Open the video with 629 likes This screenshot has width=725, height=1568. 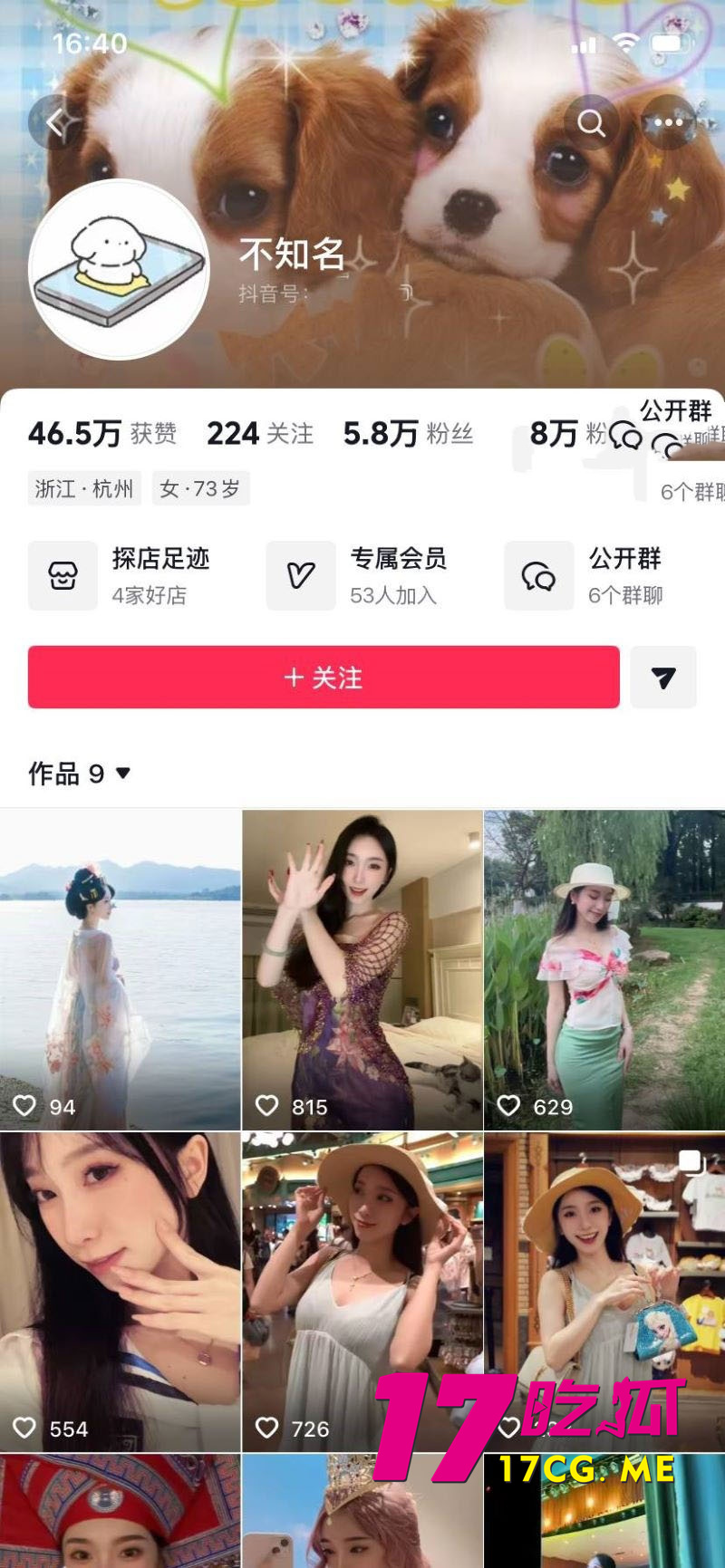(x=604, y=969)
